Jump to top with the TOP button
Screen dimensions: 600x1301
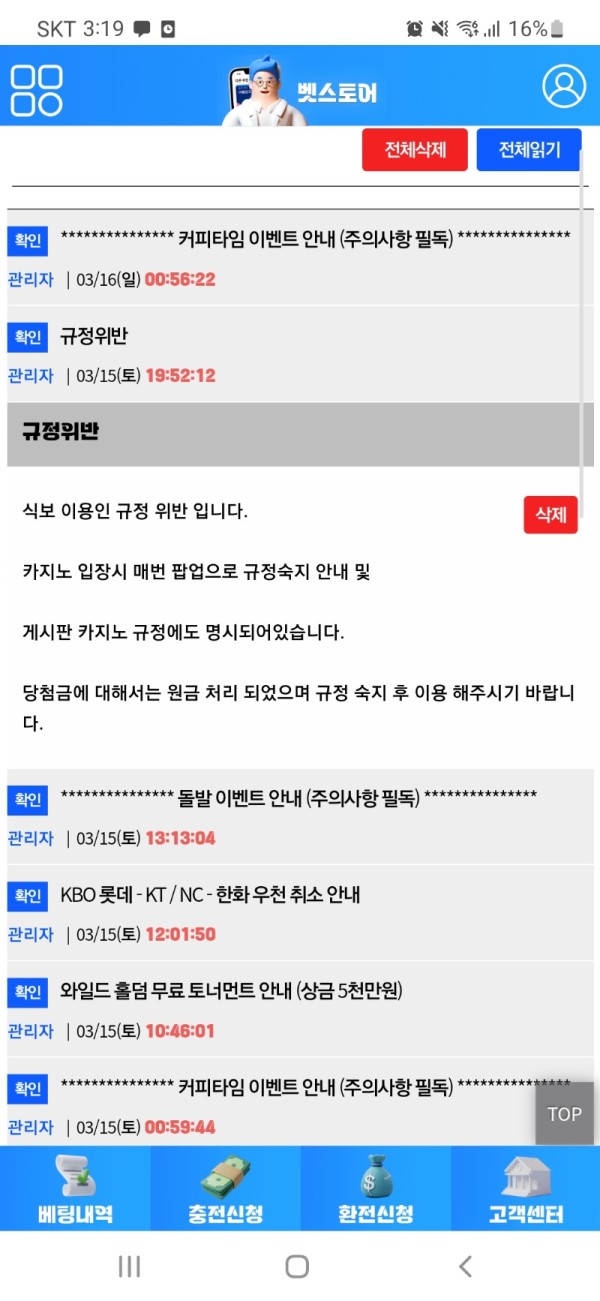tap(564, 1114)
